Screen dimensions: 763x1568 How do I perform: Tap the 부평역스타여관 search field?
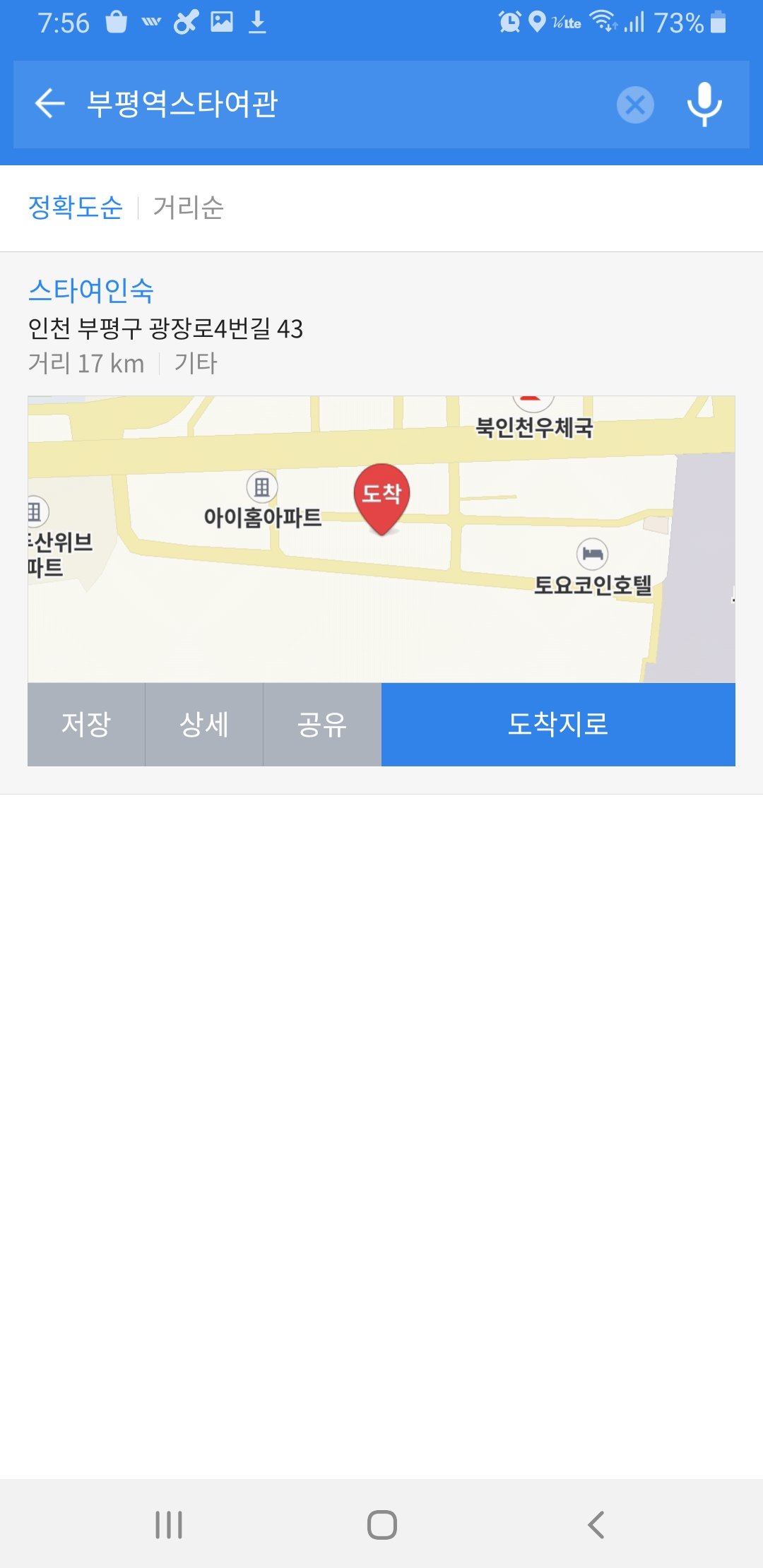339,105
